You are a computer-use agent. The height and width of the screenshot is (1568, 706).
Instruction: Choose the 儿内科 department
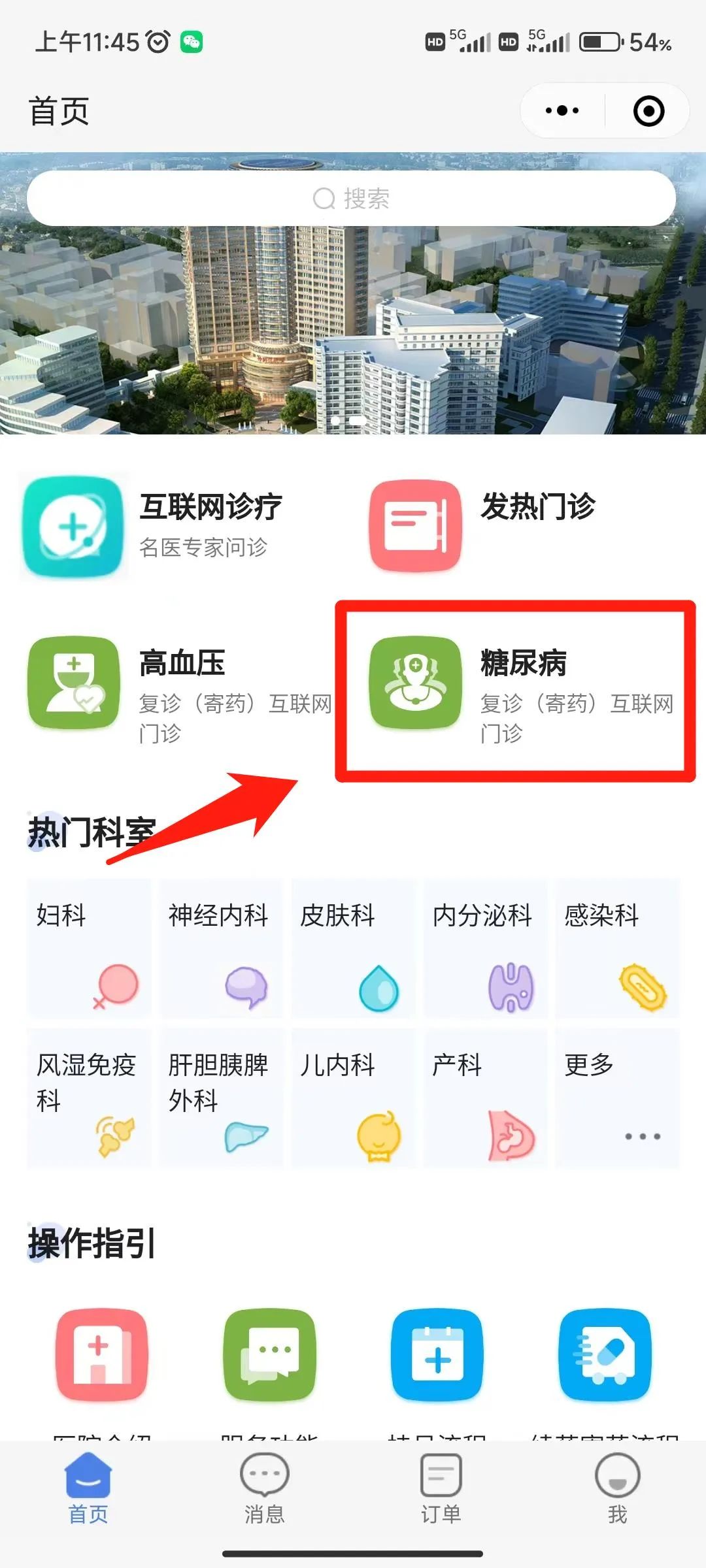(x=353, y=1098)
